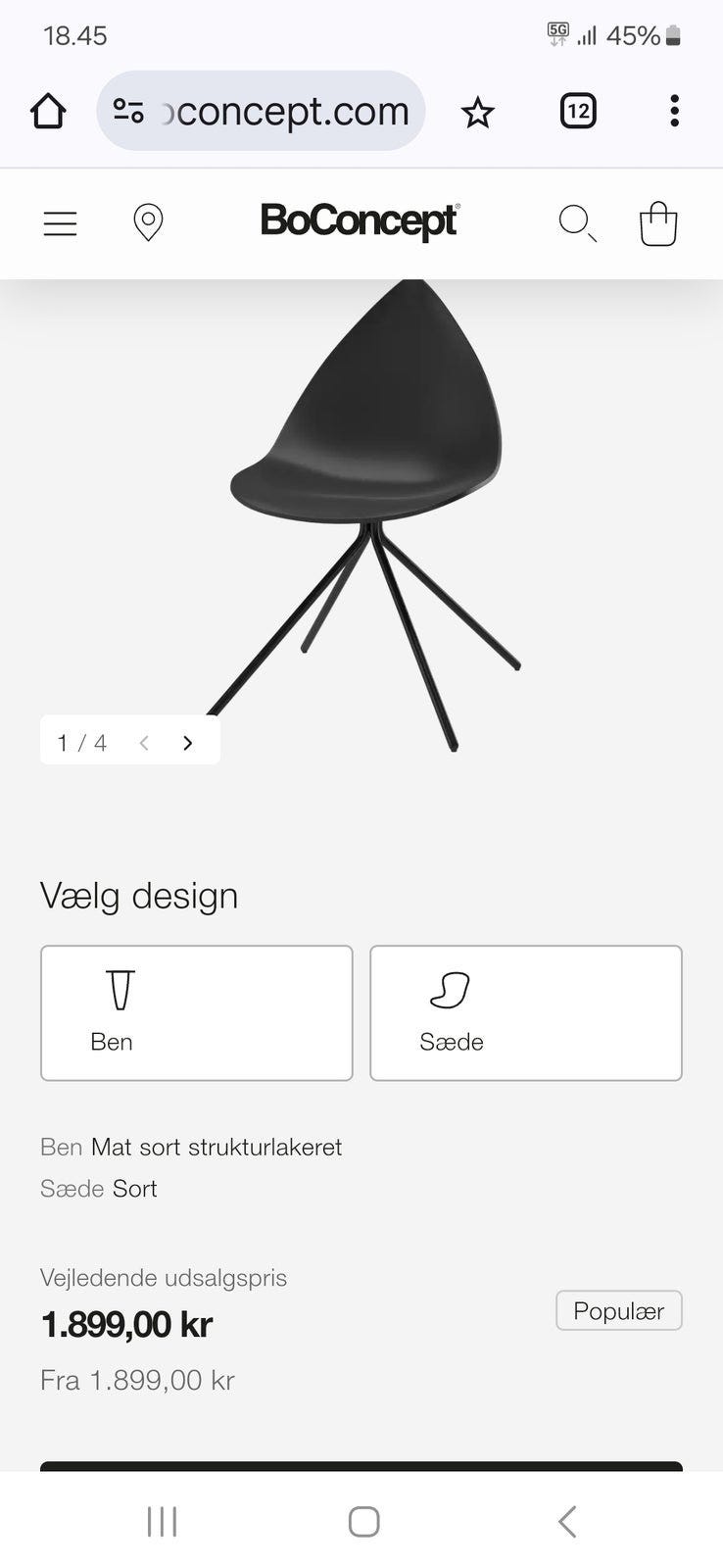Open the hamburger menu
This screenshot has width=723, height=1568.
tap(60, 224)
